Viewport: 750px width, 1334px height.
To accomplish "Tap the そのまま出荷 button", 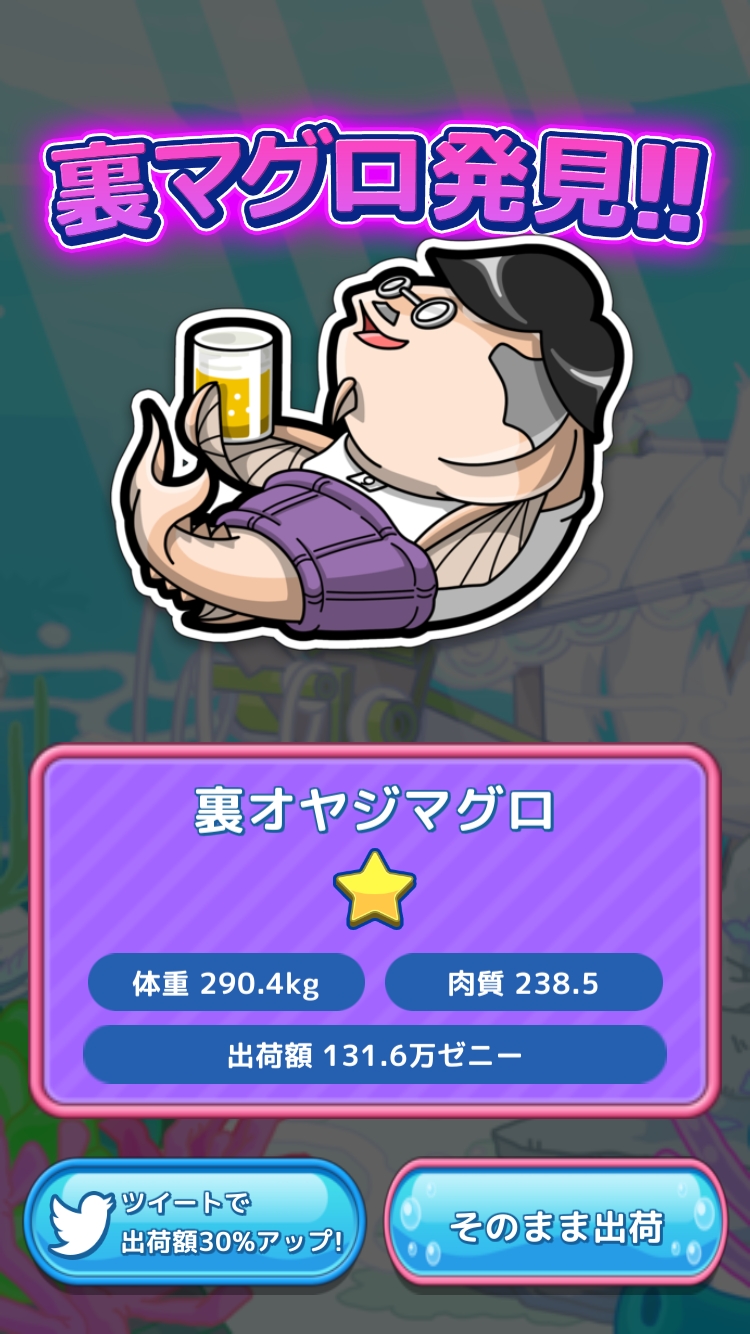I will pyautogui.click(x=556, y=1224).
